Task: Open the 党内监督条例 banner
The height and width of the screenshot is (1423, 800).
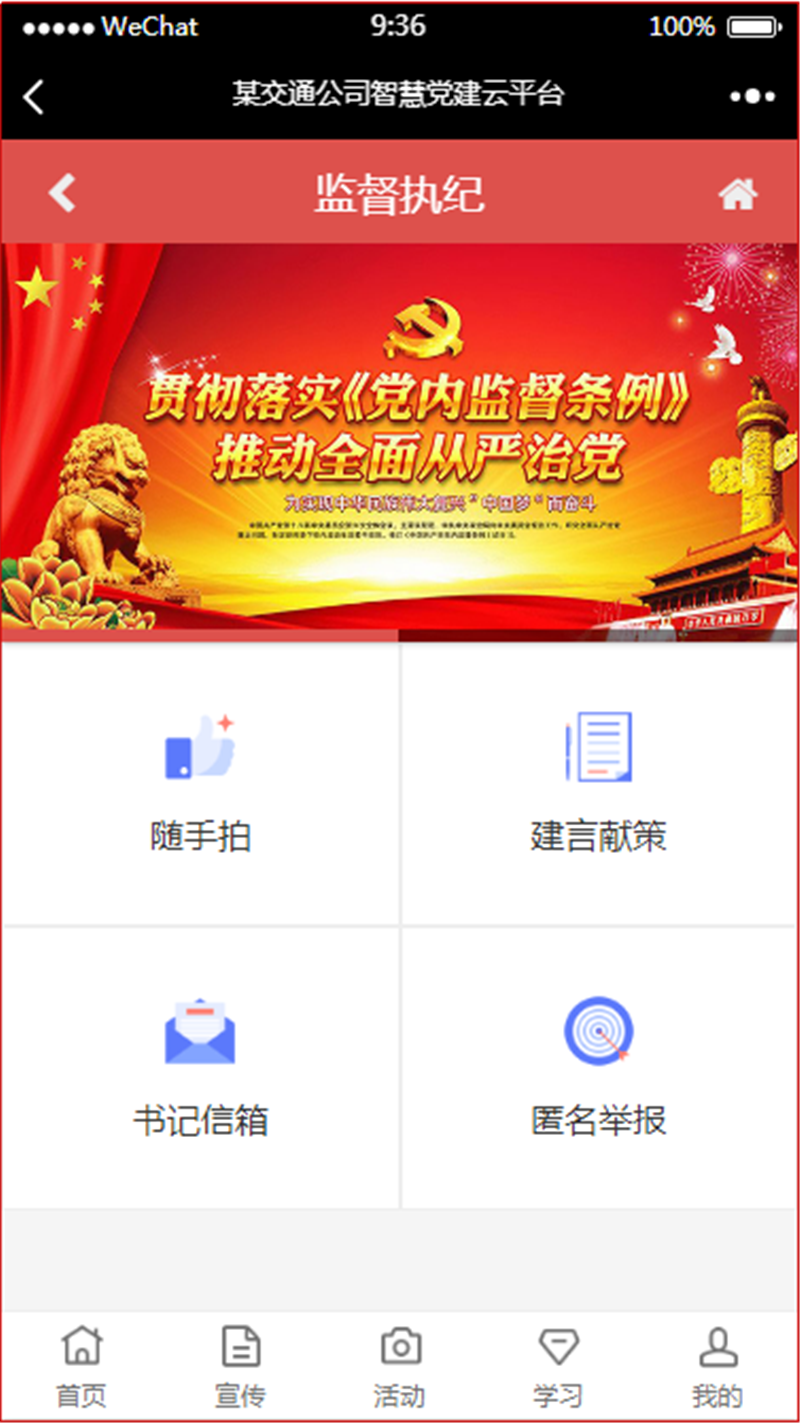Action: (400, 440)
